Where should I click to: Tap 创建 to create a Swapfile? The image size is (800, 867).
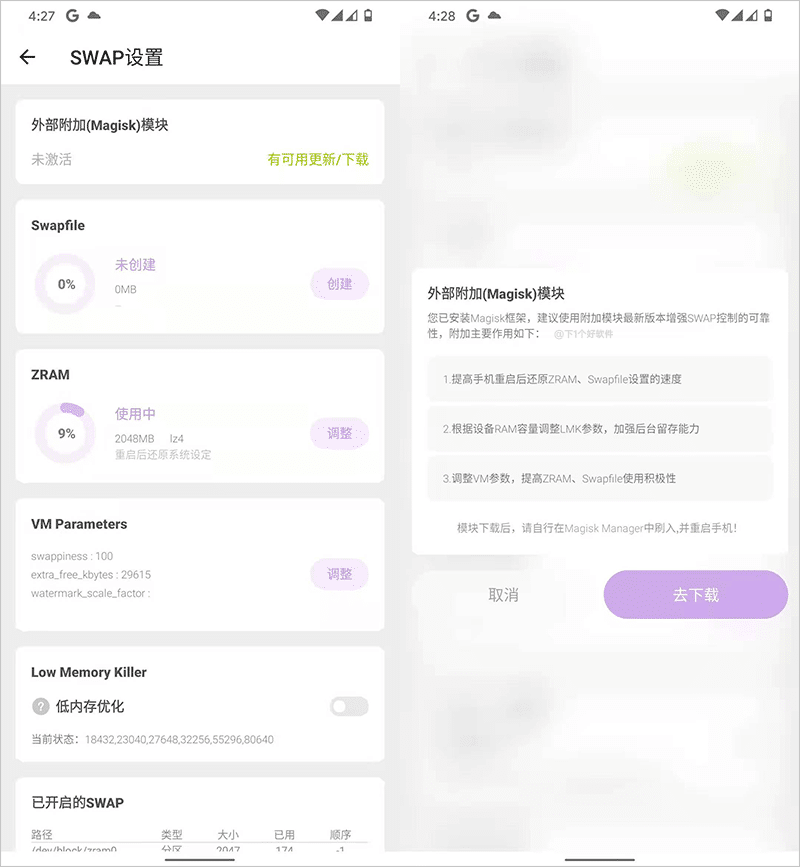[339, 284]
